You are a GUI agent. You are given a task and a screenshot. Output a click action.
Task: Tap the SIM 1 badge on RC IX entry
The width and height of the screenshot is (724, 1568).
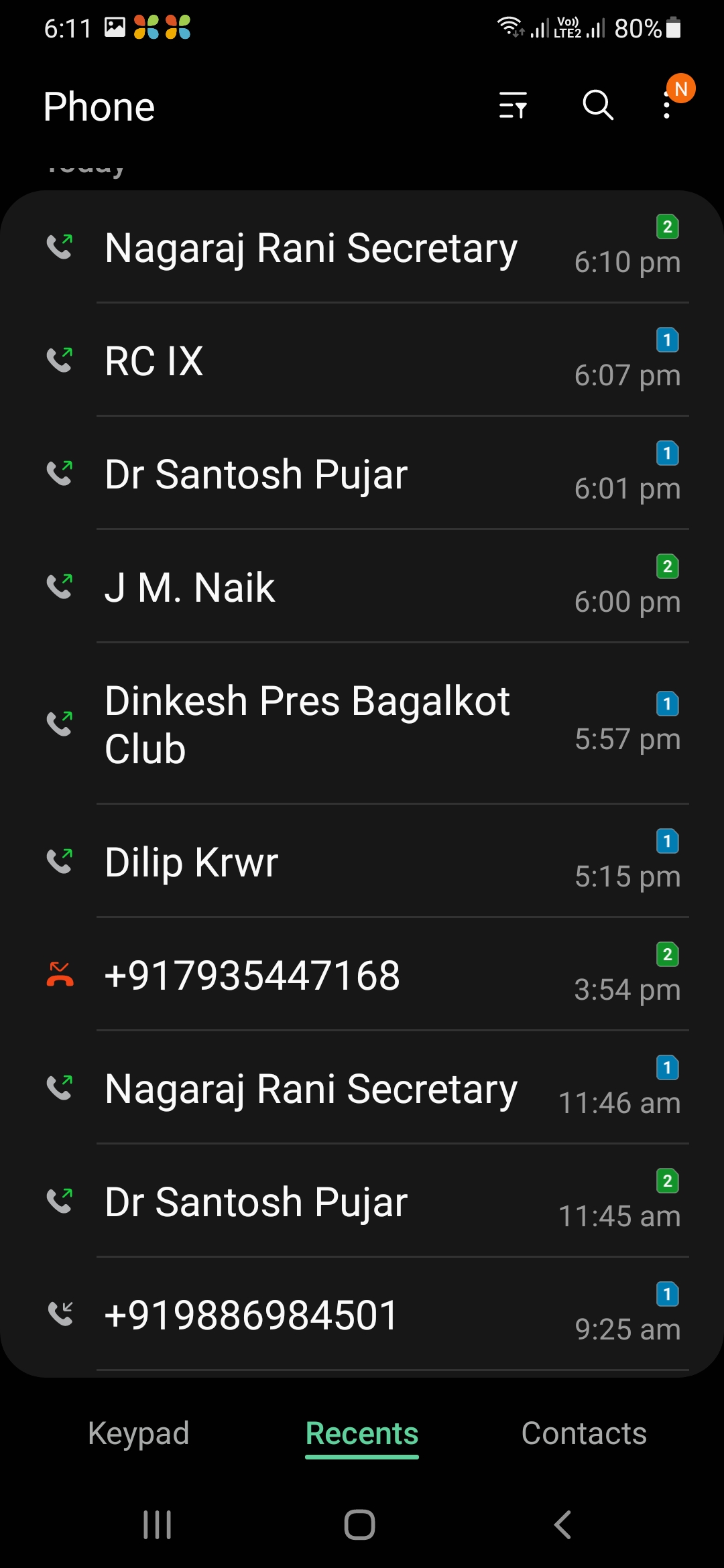pos(667,341)
